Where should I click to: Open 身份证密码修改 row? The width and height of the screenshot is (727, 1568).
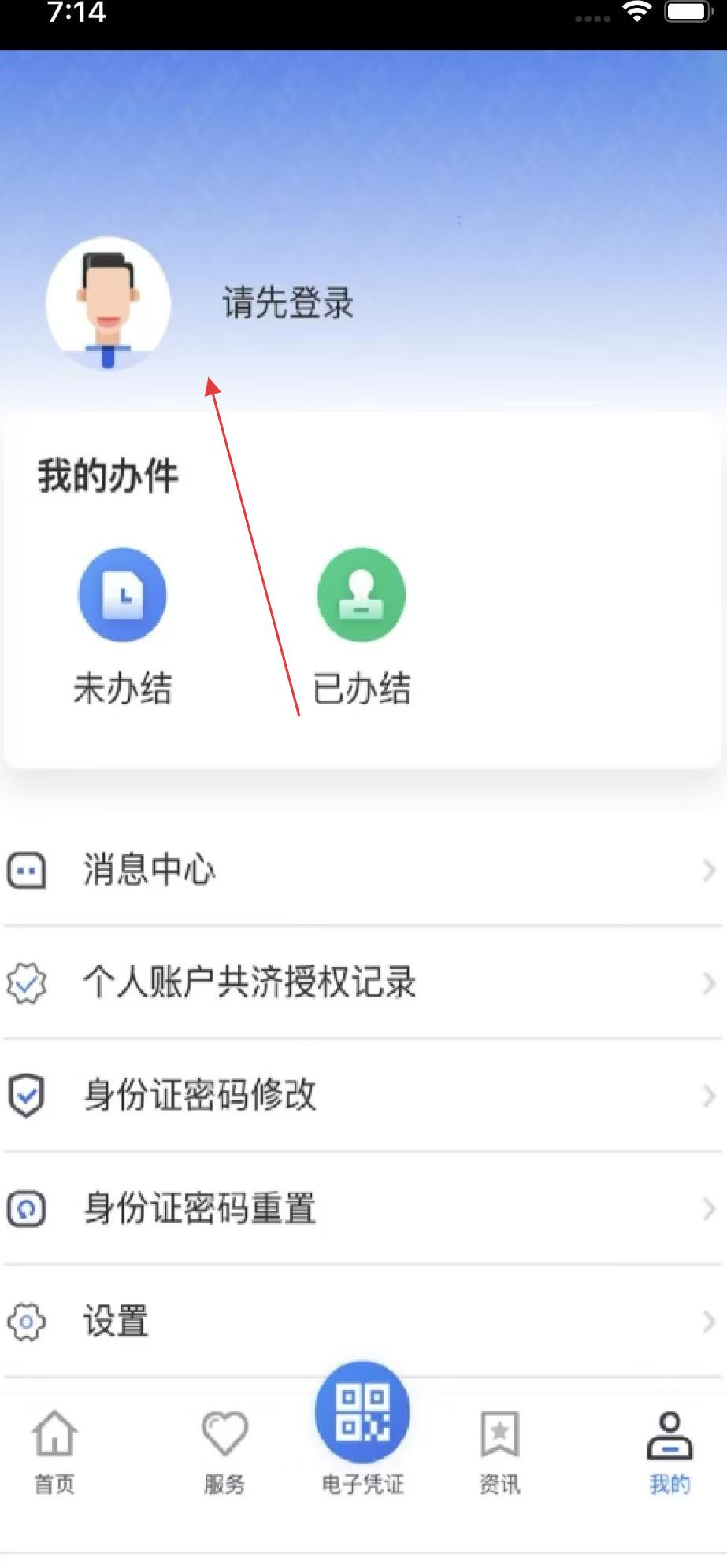[362, 1095]
